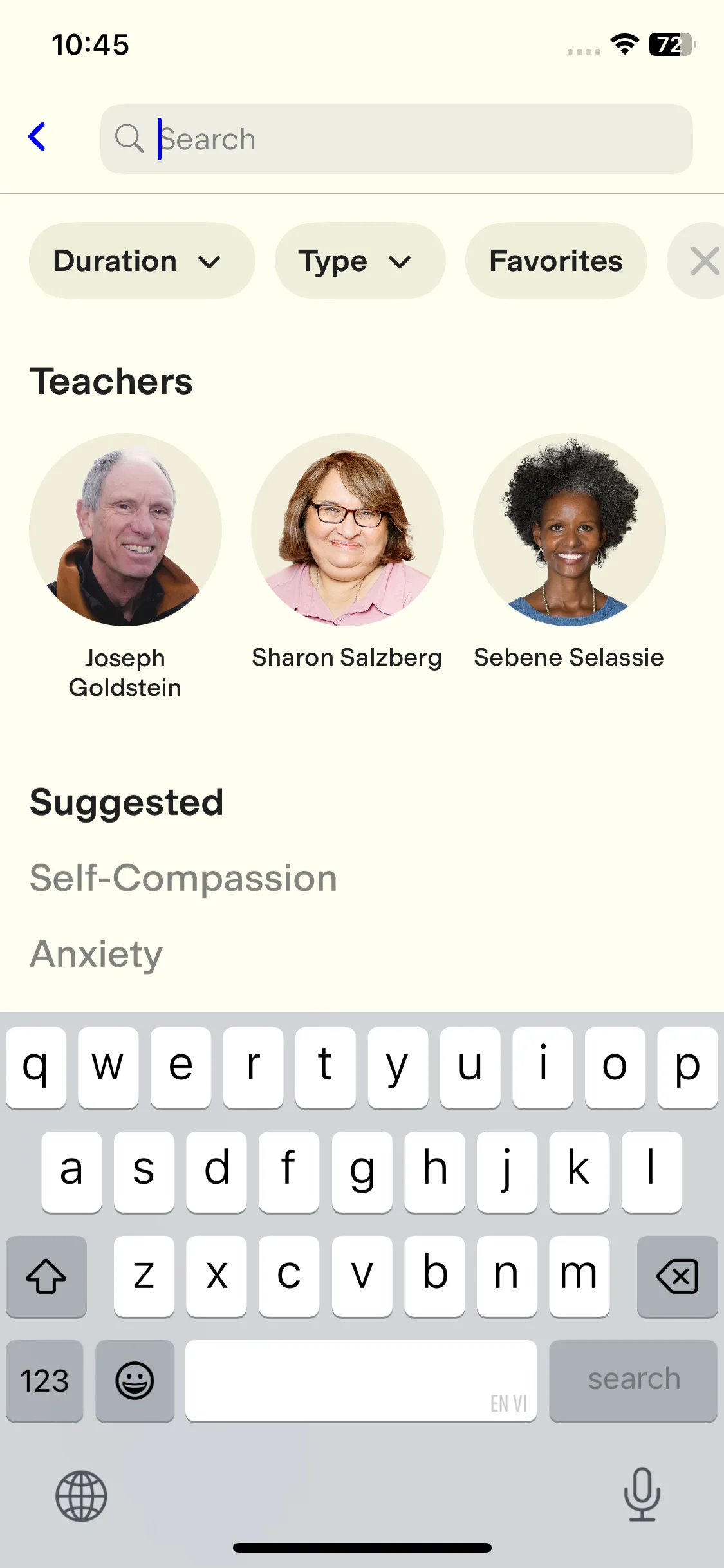Open the emoji keyboard

pyautogui.click(x=135, y=1380)
